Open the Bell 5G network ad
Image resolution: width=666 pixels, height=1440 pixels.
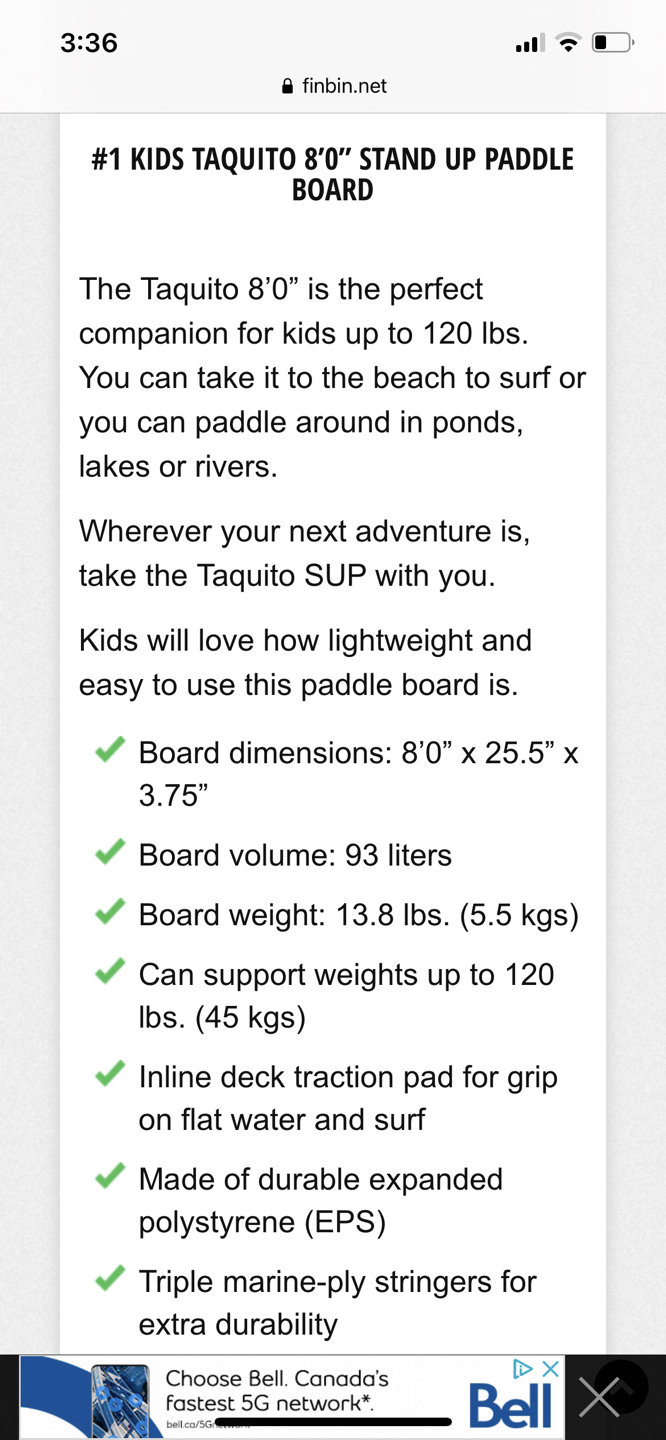click(x=291, y=1397)
